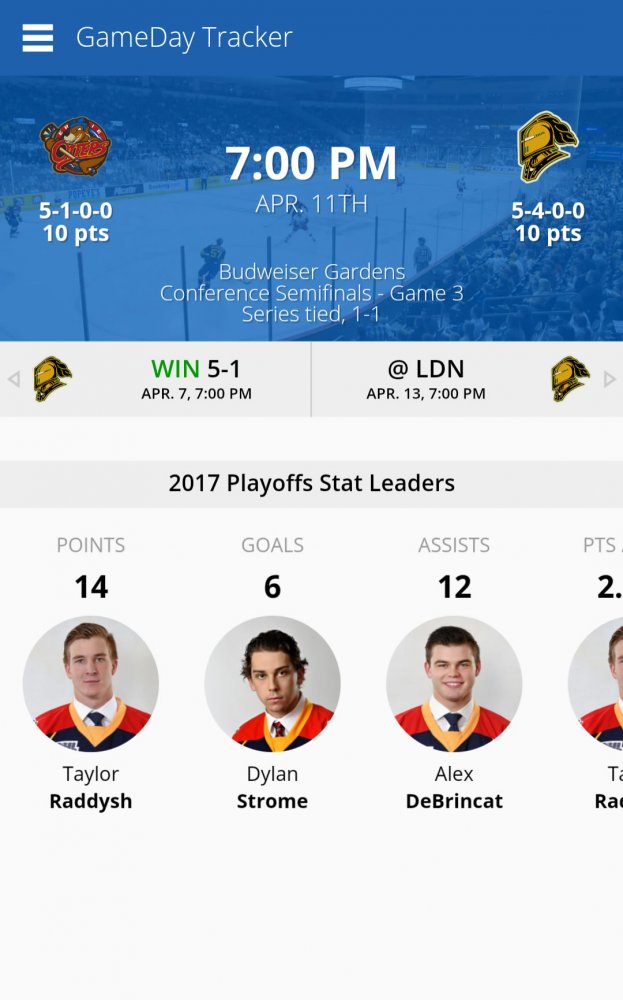
Task: Tap the left arrow for previous games
Action: tap(13, 379)
